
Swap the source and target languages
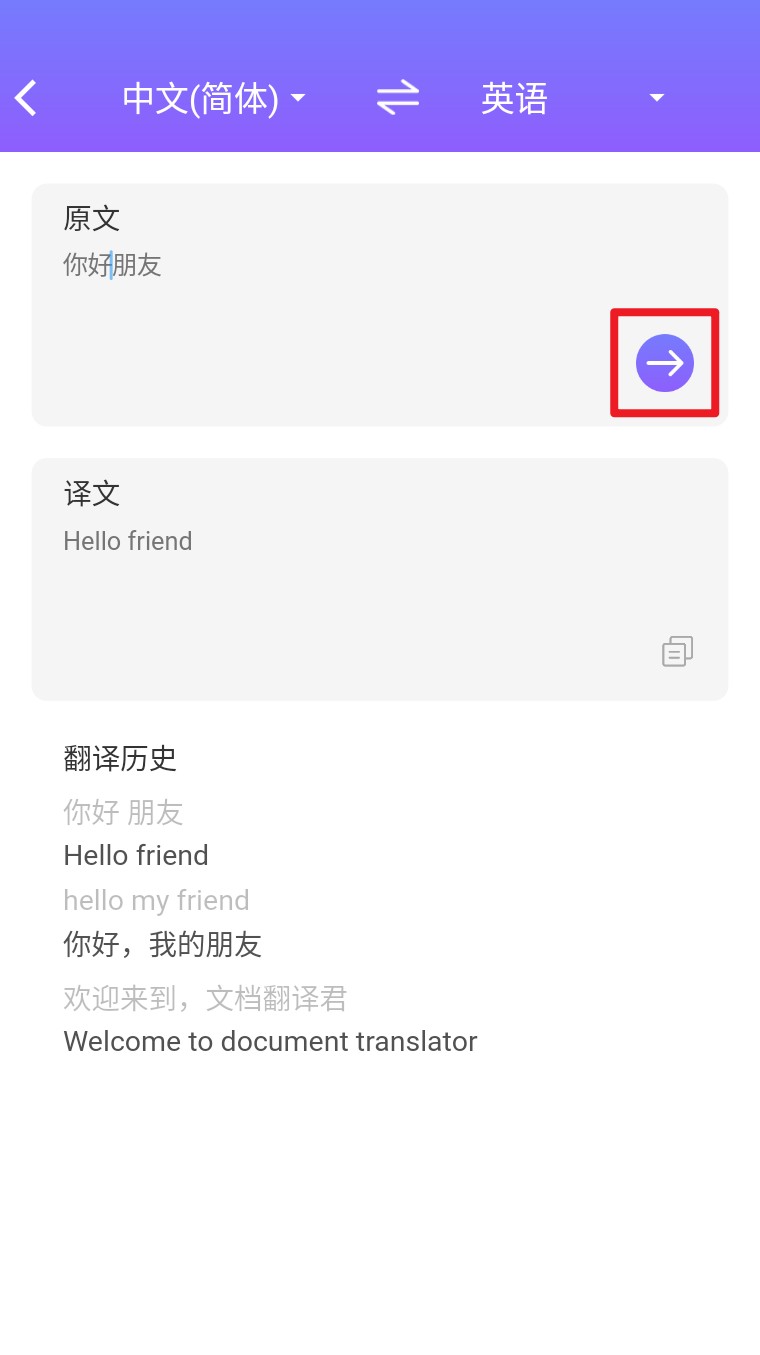[397, 98]
